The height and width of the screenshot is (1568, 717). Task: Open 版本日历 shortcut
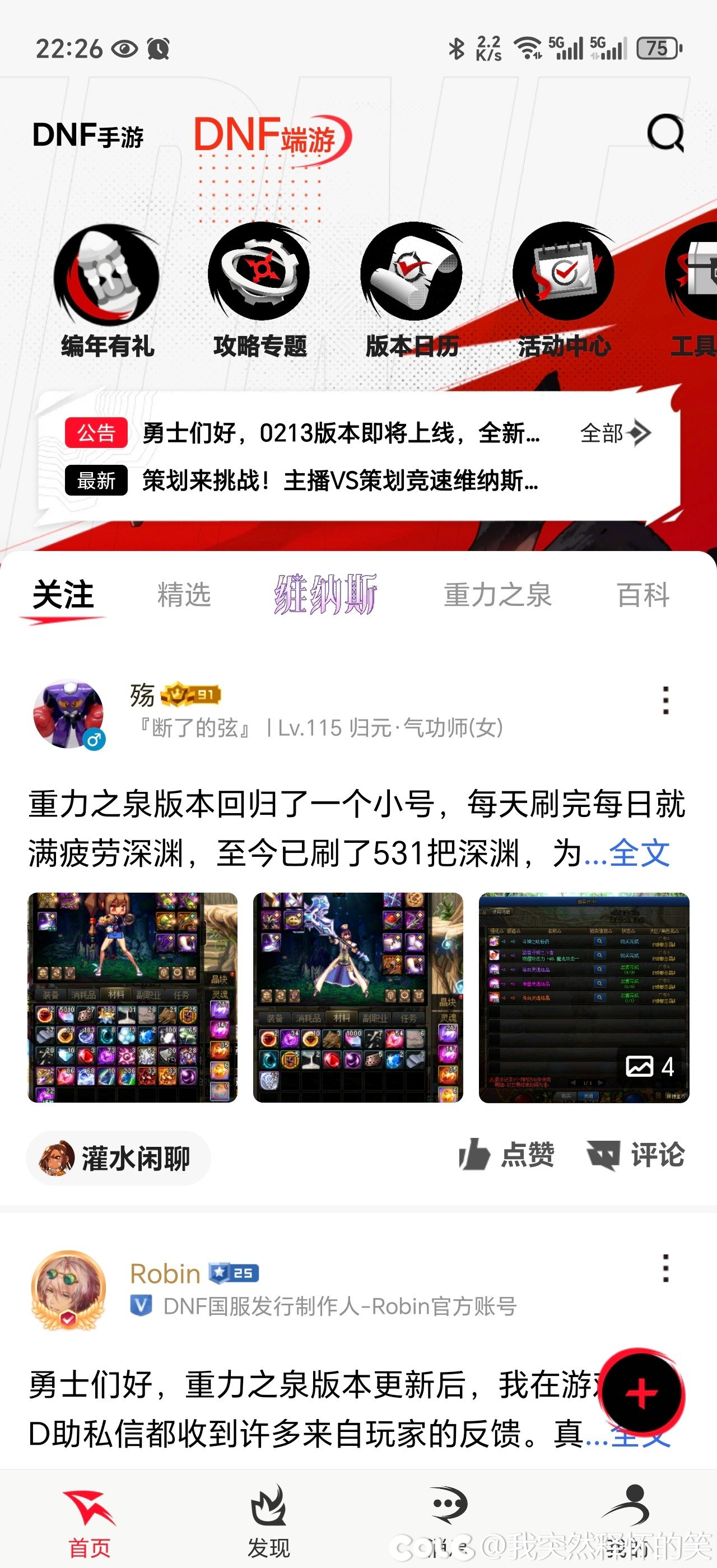[x=412, y=290]
